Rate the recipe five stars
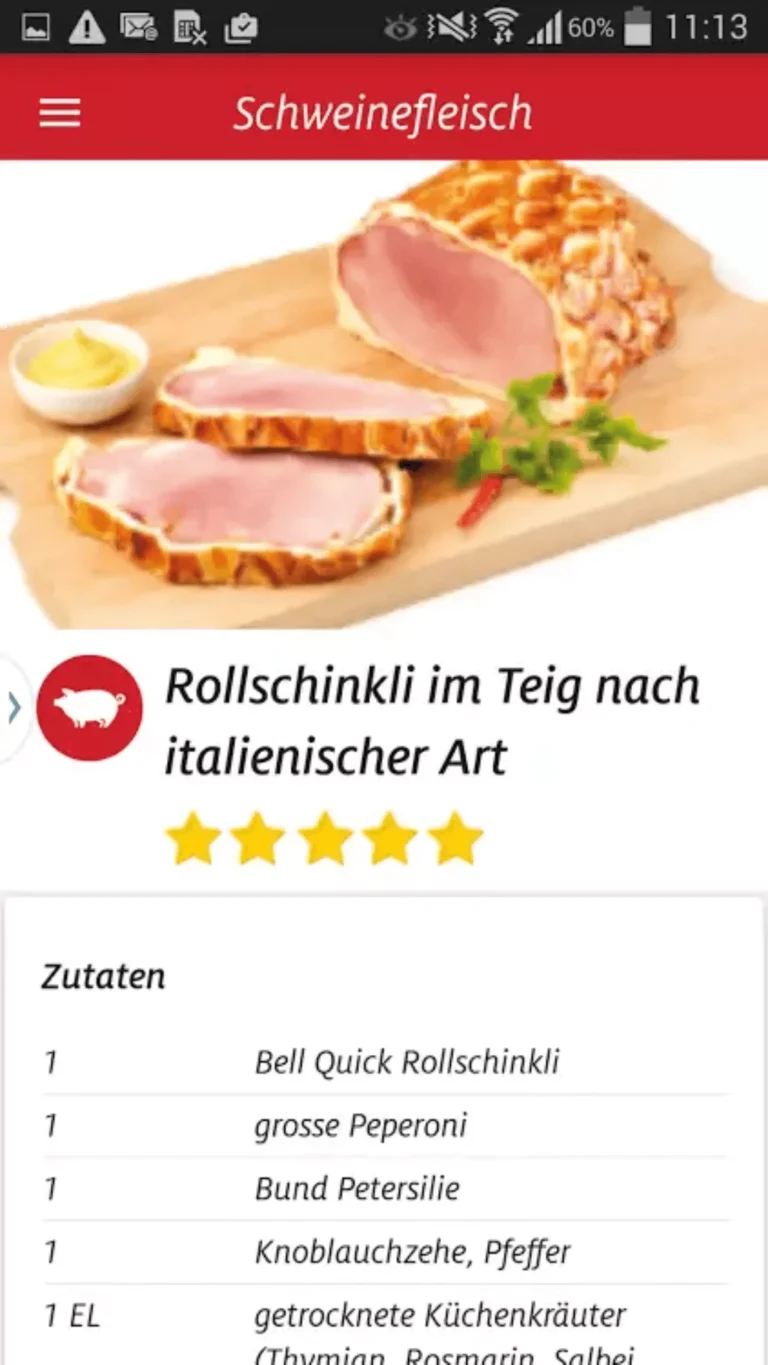The image size is (768, 1365). pyautogui.click(x=455, y=838)
